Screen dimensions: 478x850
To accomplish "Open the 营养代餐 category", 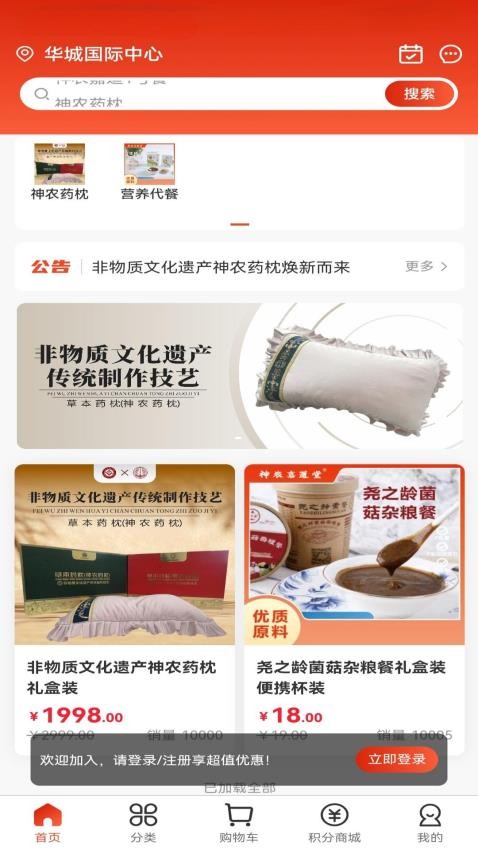I will coord(150,172).
